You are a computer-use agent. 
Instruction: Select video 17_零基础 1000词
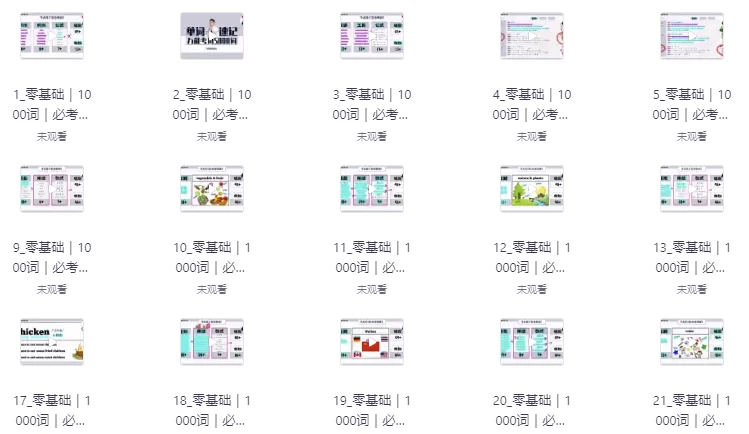tap(52, 342)
